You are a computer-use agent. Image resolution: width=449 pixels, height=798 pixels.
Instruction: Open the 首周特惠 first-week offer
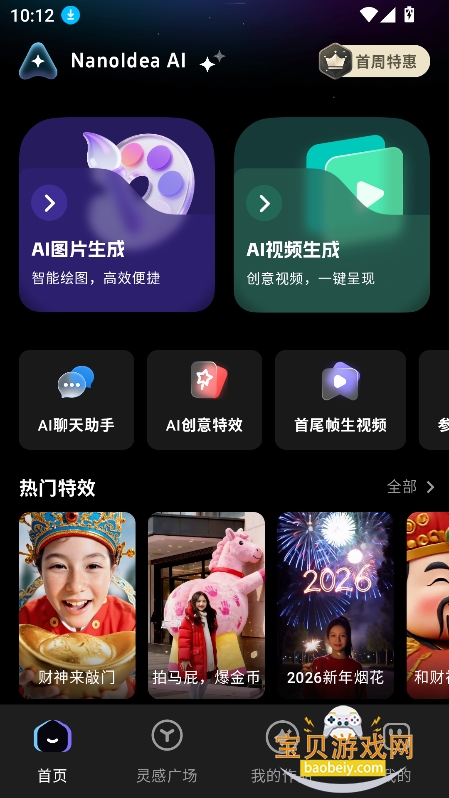click(x=374, y=61)
